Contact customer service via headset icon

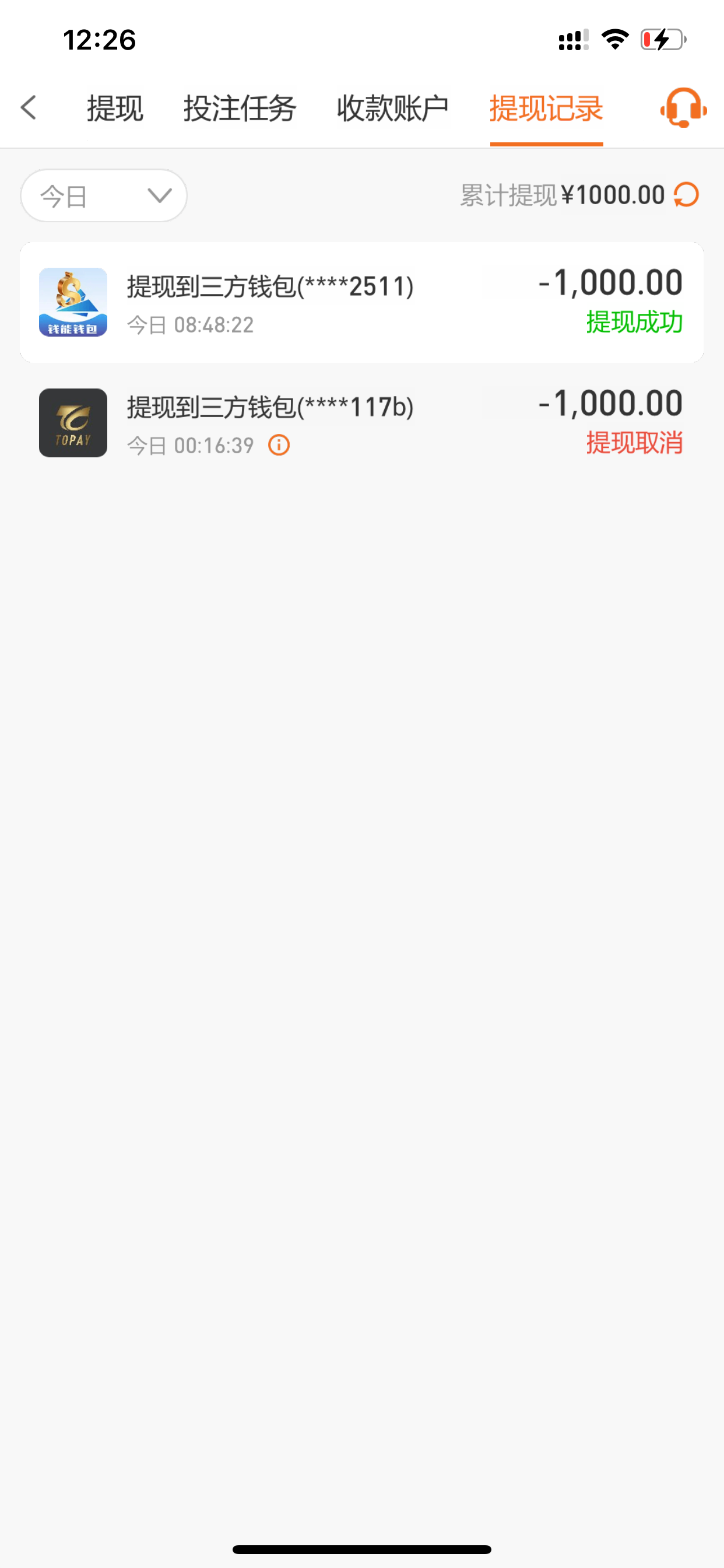coord(683,108)
